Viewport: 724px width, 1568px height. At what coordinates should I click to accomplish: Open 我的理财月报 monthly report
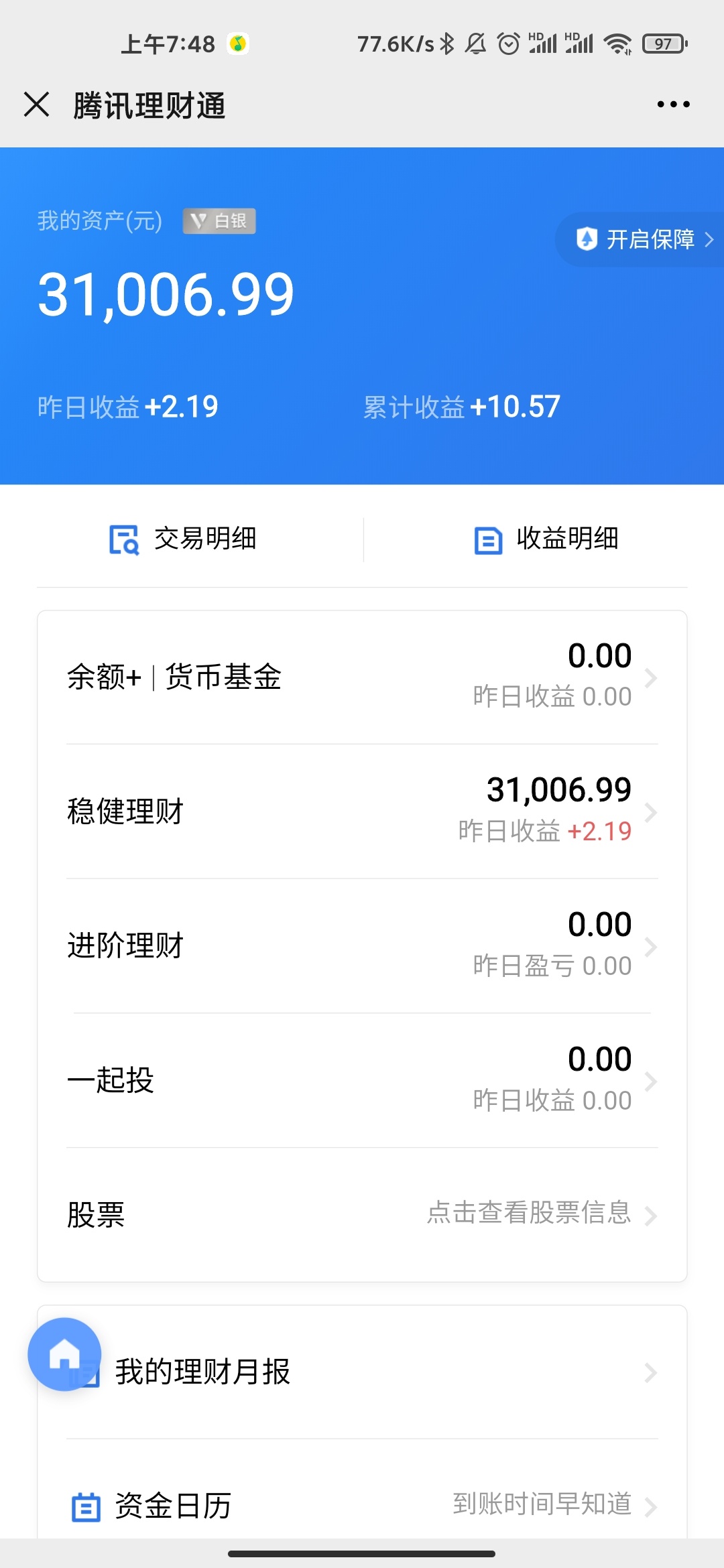pos(362,1372)
